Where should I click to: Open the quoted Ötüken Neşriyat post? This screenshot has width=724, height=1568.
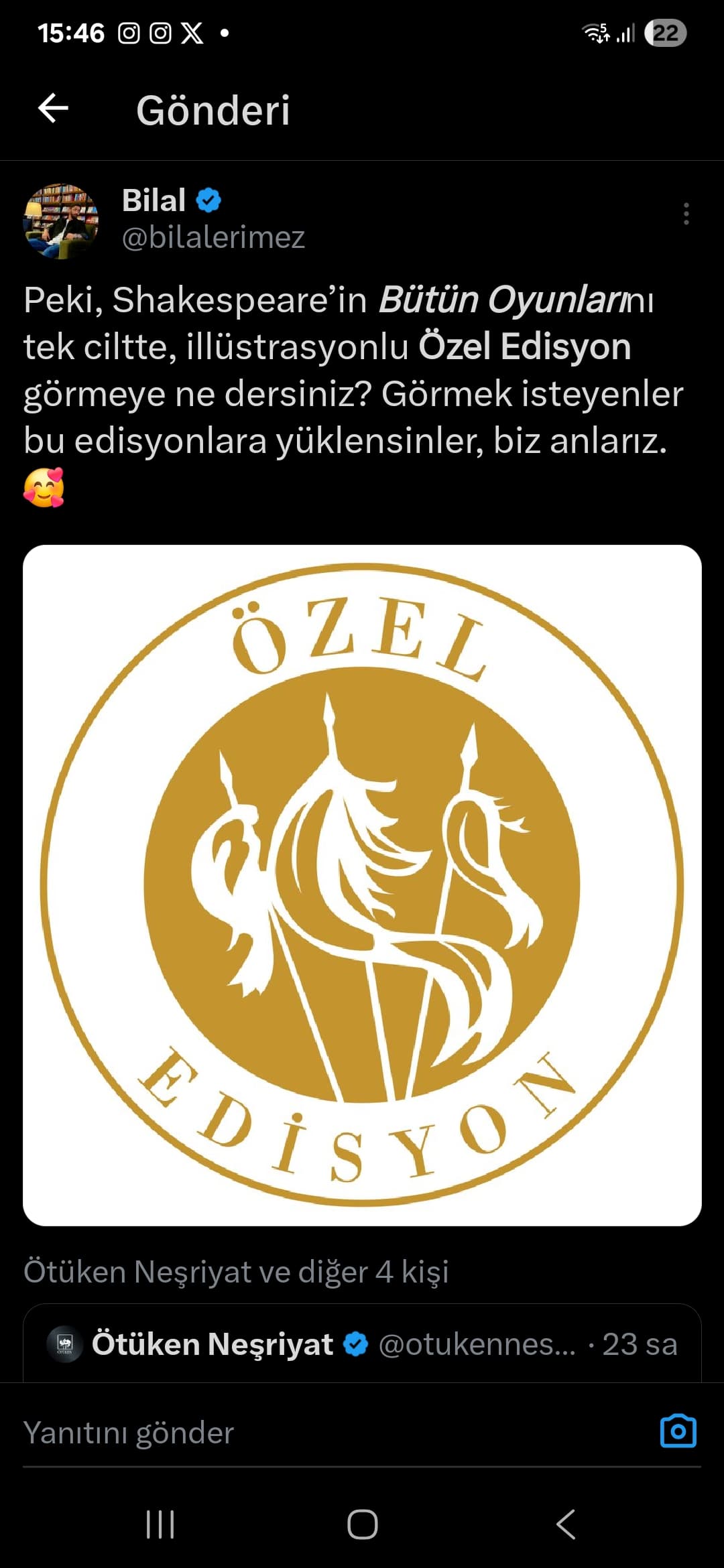point(362,1344)
